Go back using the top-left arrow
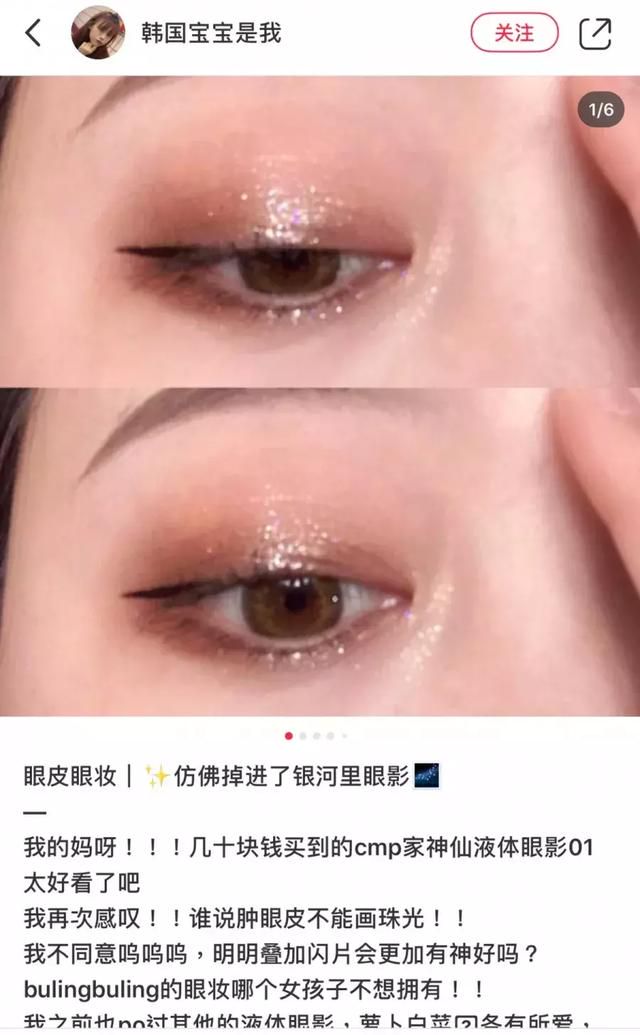 pyautogui.click(x=33, y=32)
